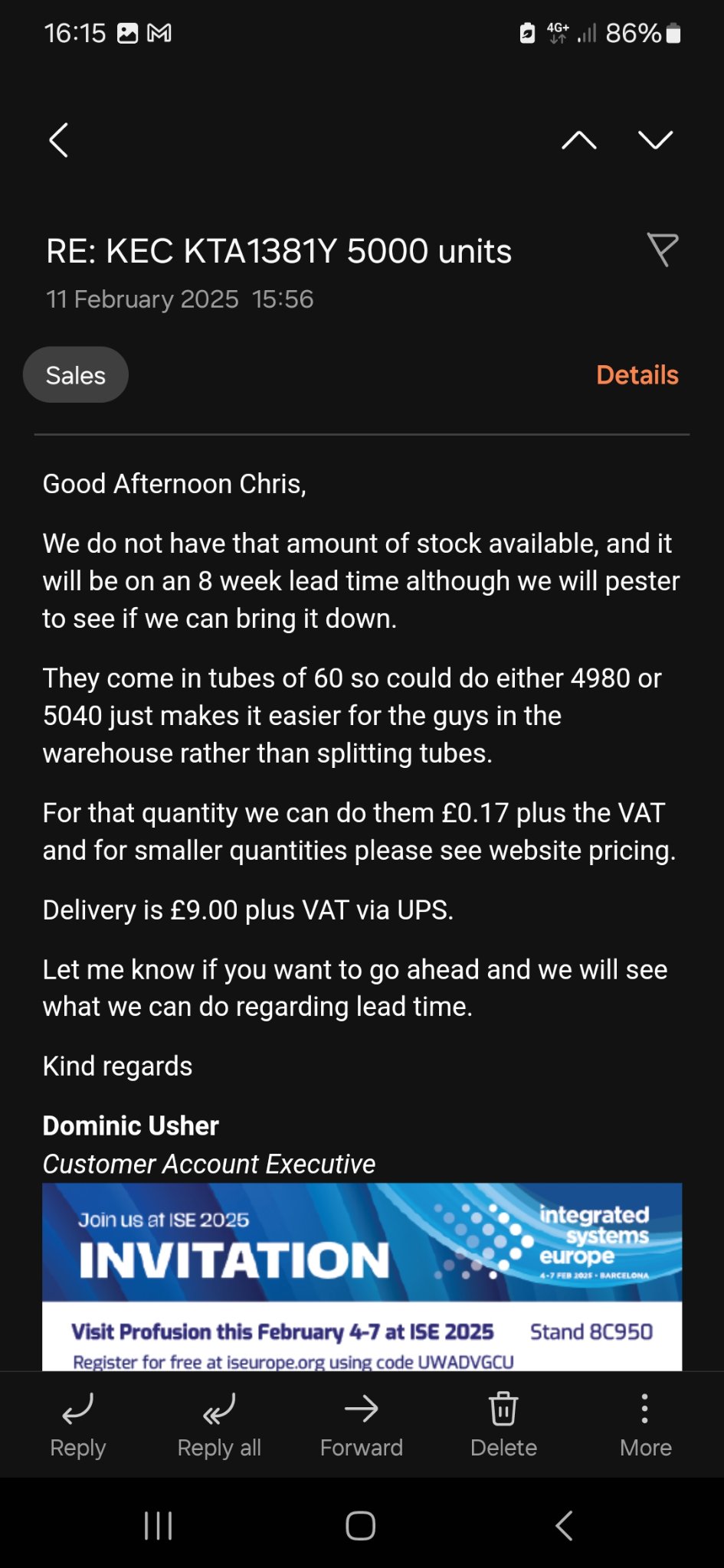Open the More options menu
Image resolution: width=724 pixels, height=1568 pixels.
[x=645, y=1426]
